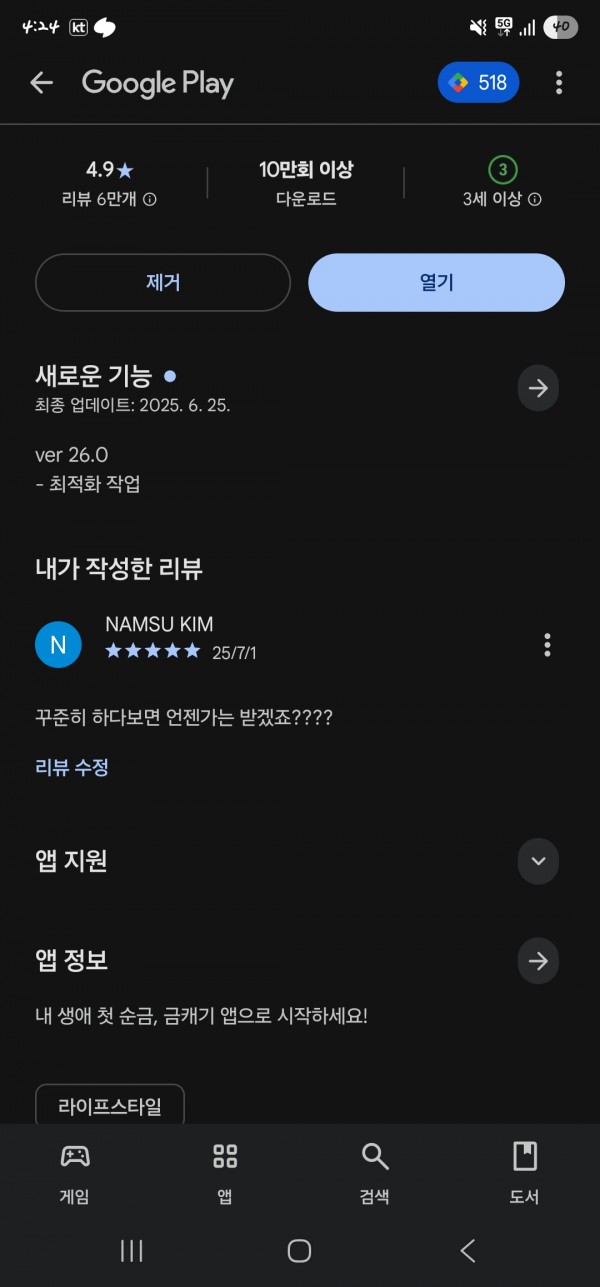Open the options menu on NAMSU KIM's review
This screenshot has height=1287, width=600.
coord(547,645)
